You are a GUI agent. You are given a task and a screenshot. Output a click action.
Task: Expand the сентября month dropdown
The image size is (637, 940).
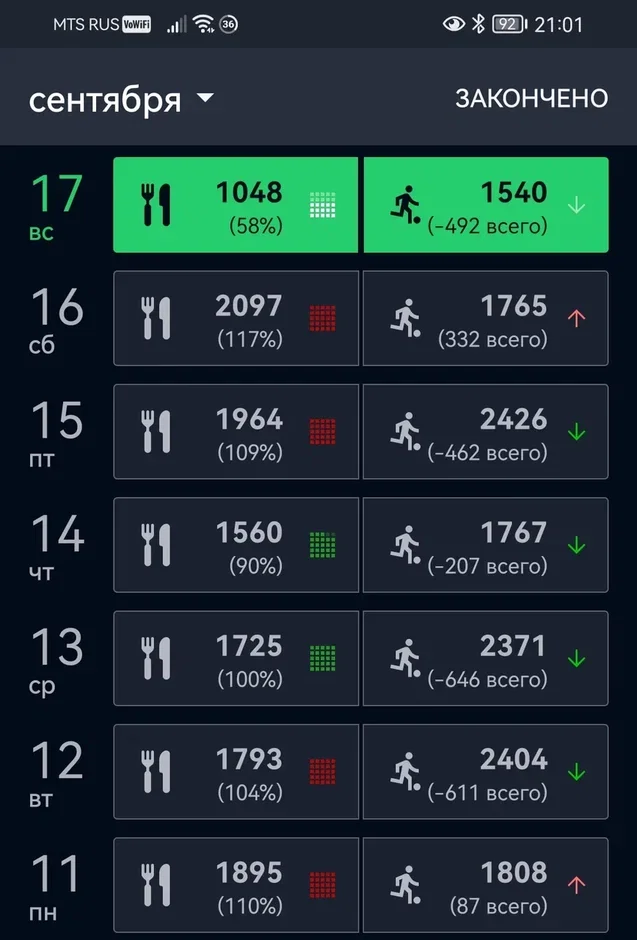121,100
